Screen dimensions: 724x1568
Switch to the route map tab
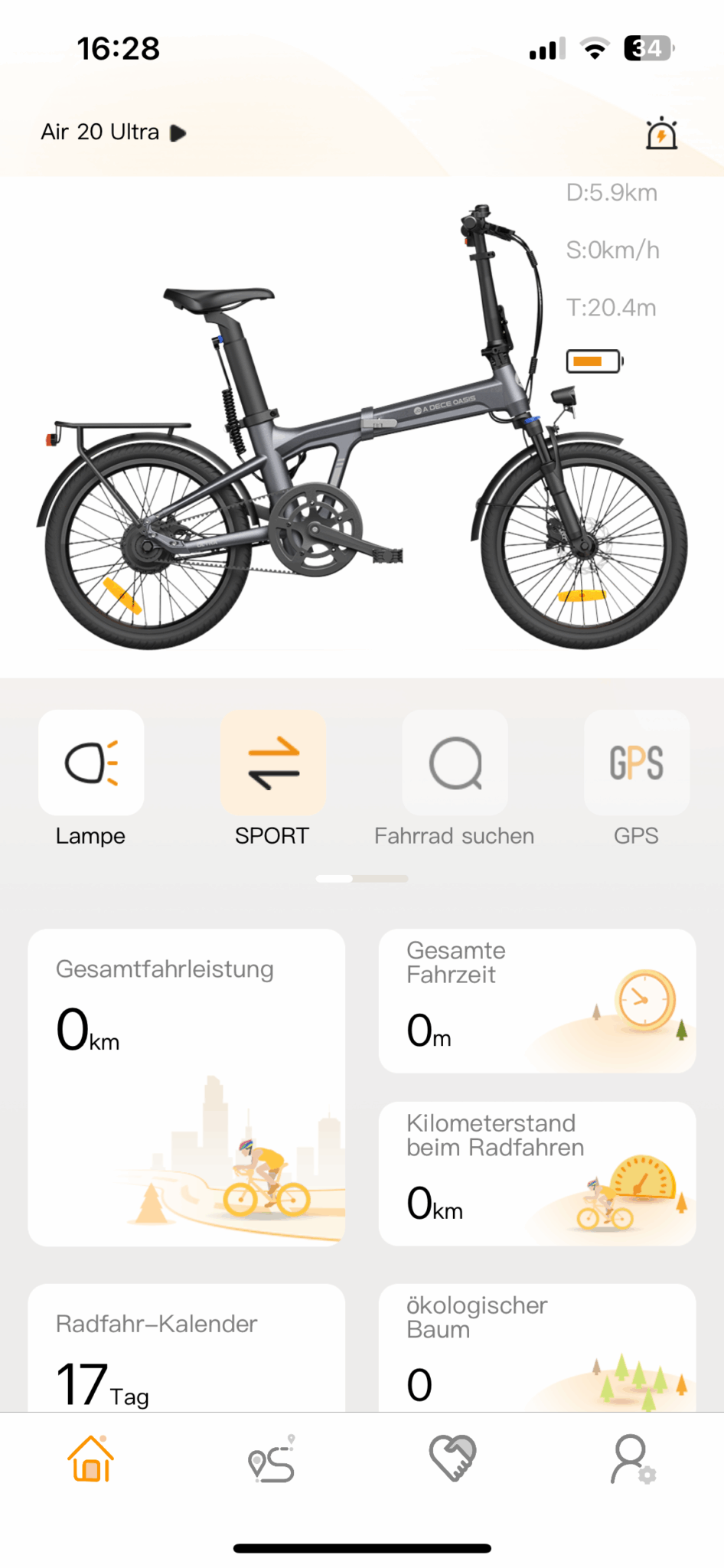point(272,1459)
